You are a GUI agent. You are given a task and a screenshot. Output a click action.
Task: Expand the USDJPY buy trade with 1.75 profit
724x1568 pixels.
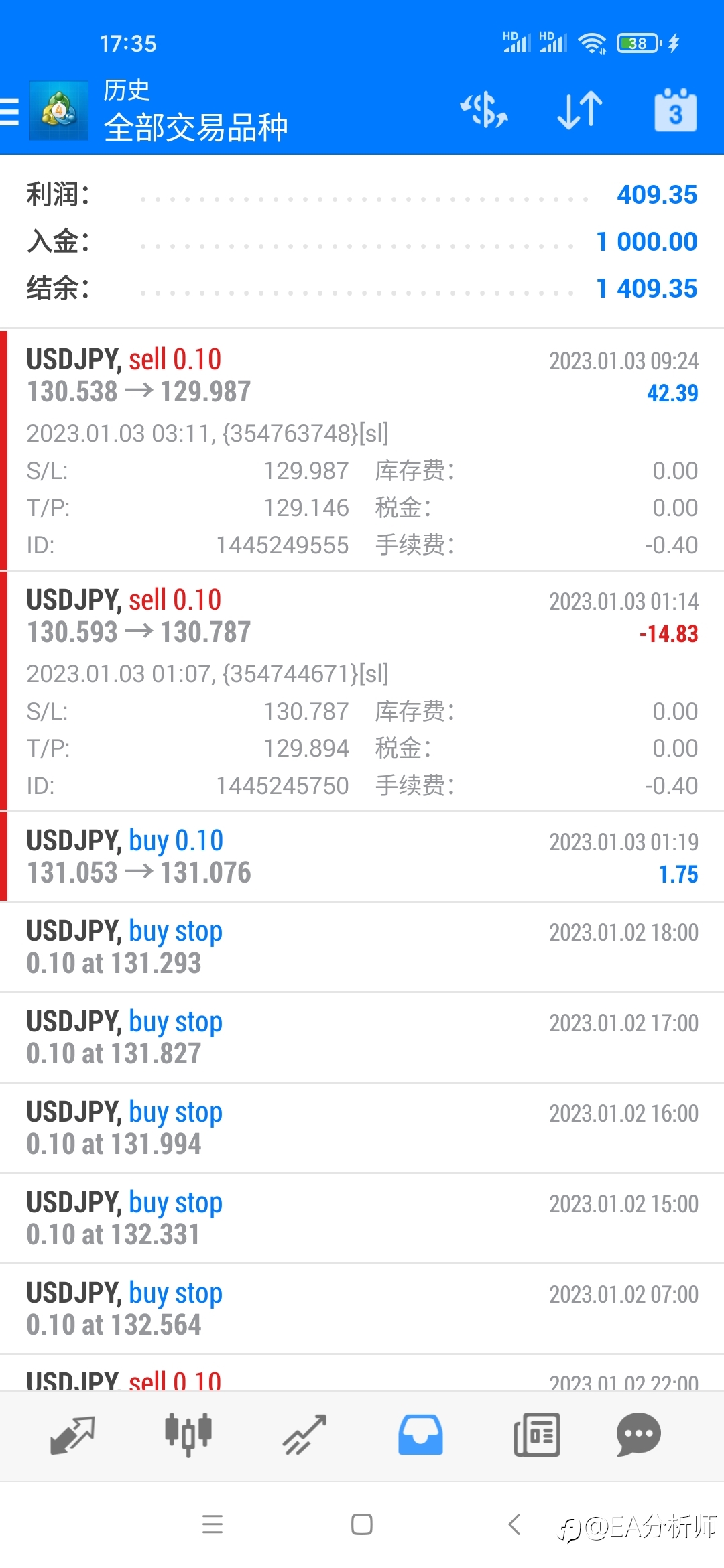pos(362,856)
